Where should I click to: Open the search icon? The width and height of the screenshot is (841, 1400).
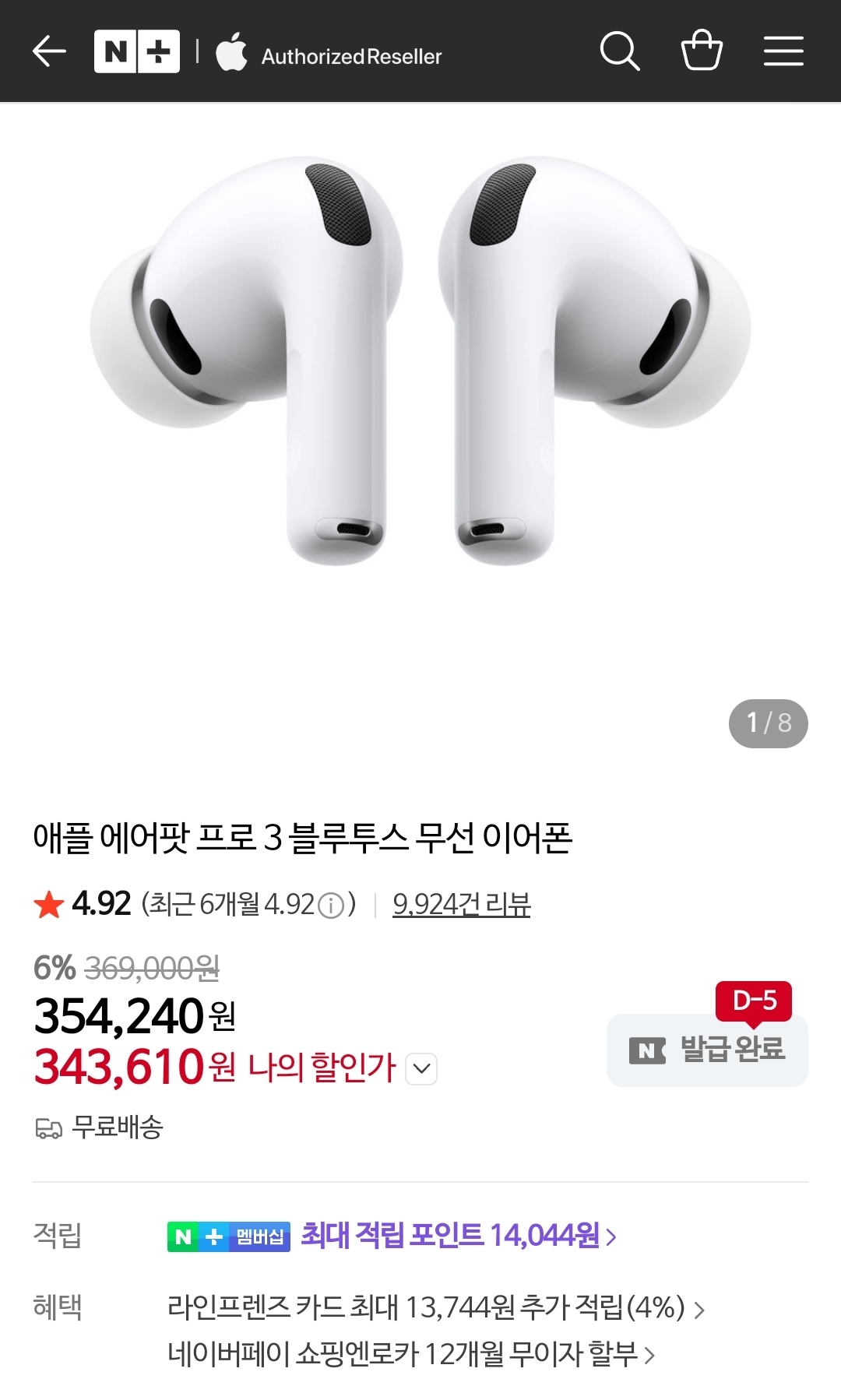[620, 51]
